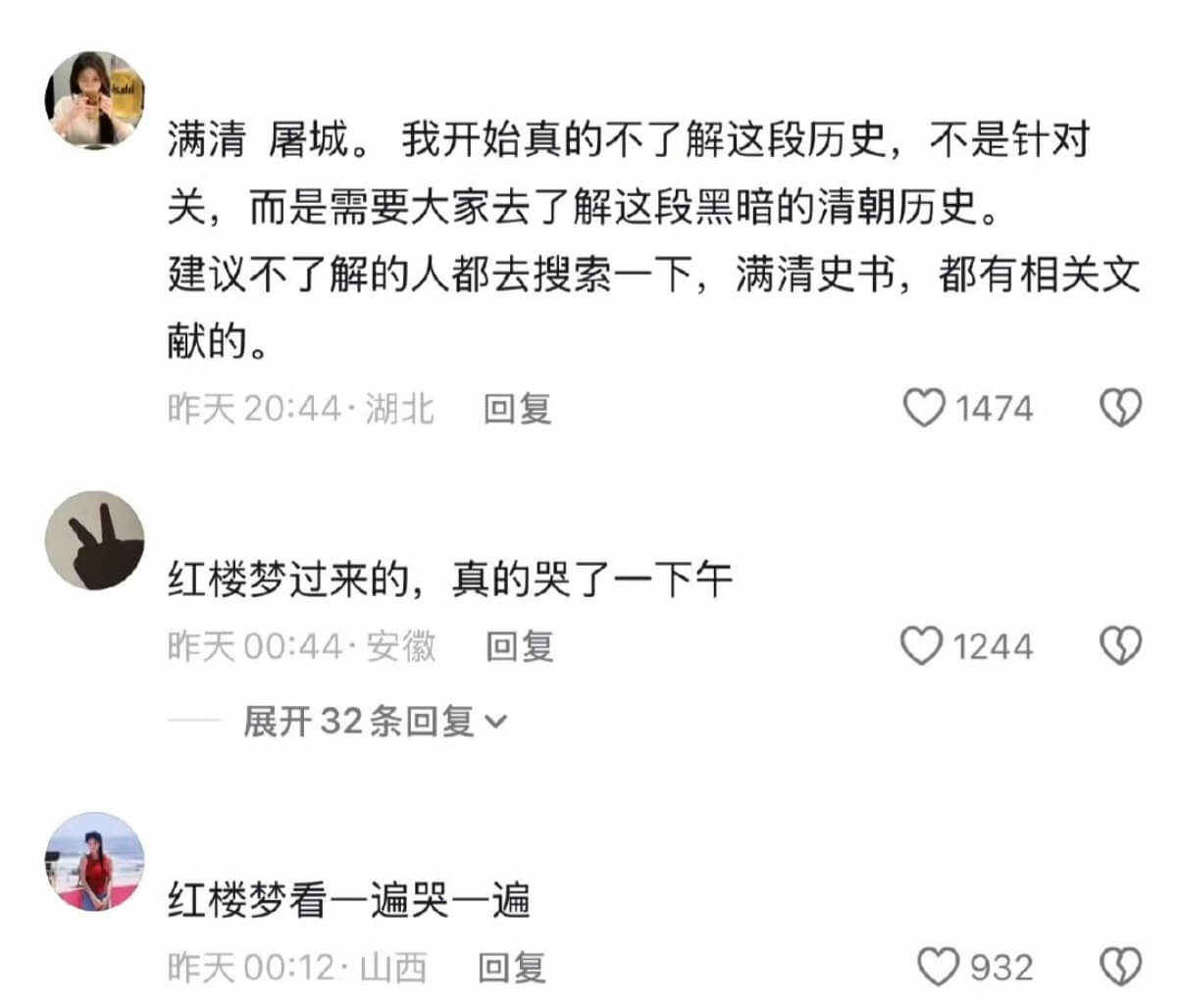Like the comment '红楼梦看一遍哭一遍'
1177x1008 pixels.
(939, 968)
